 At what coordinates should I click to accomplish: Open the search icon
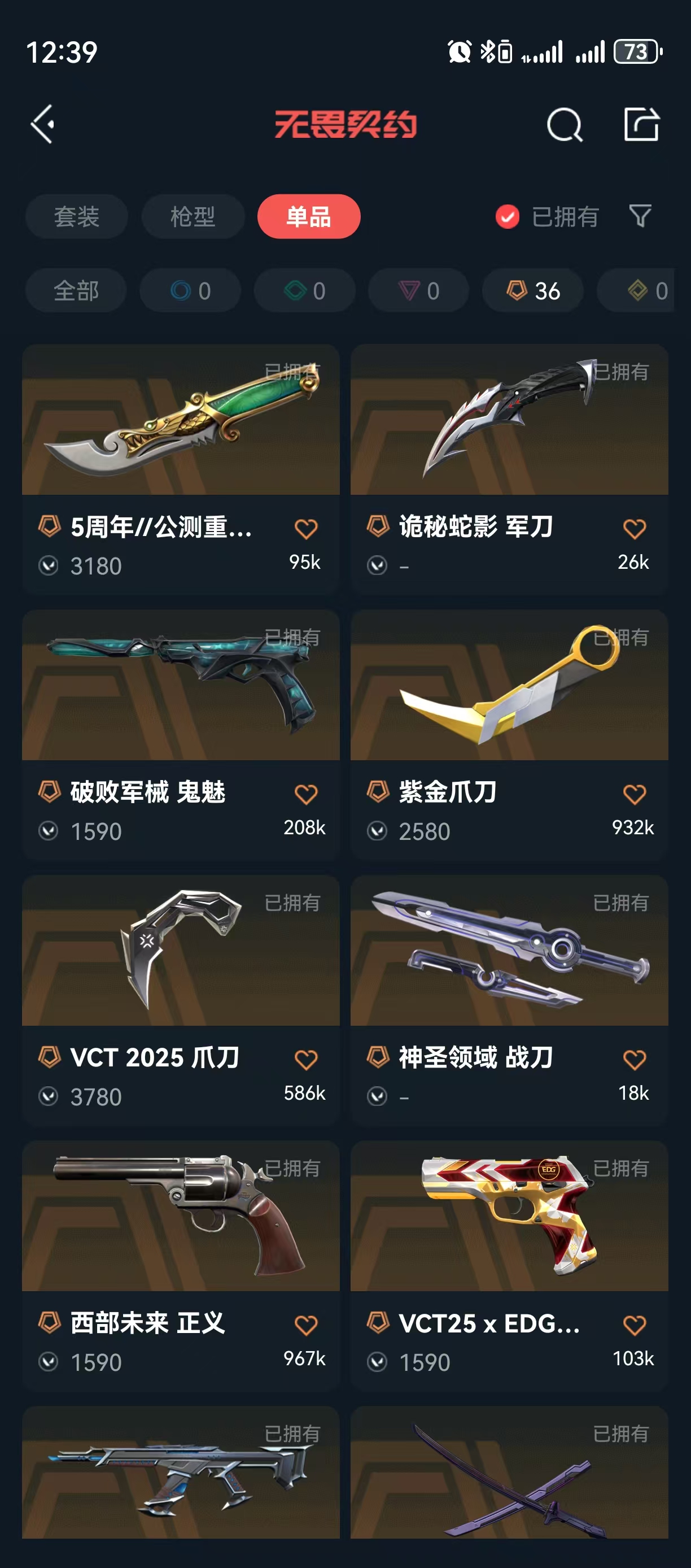(564, 125)
